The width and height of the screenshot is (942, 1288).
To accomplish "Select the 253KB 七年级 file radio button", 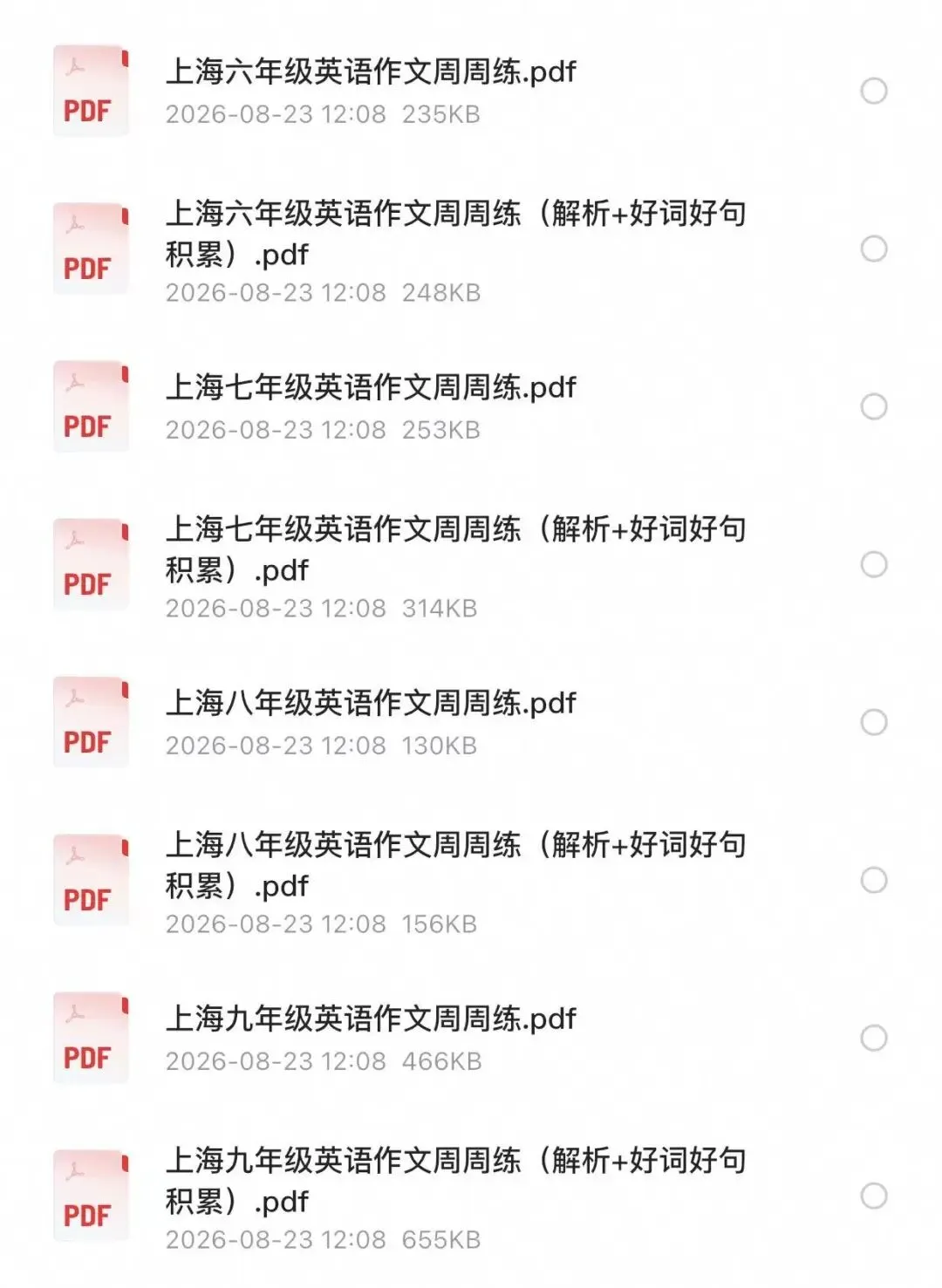I will (874, 406).
